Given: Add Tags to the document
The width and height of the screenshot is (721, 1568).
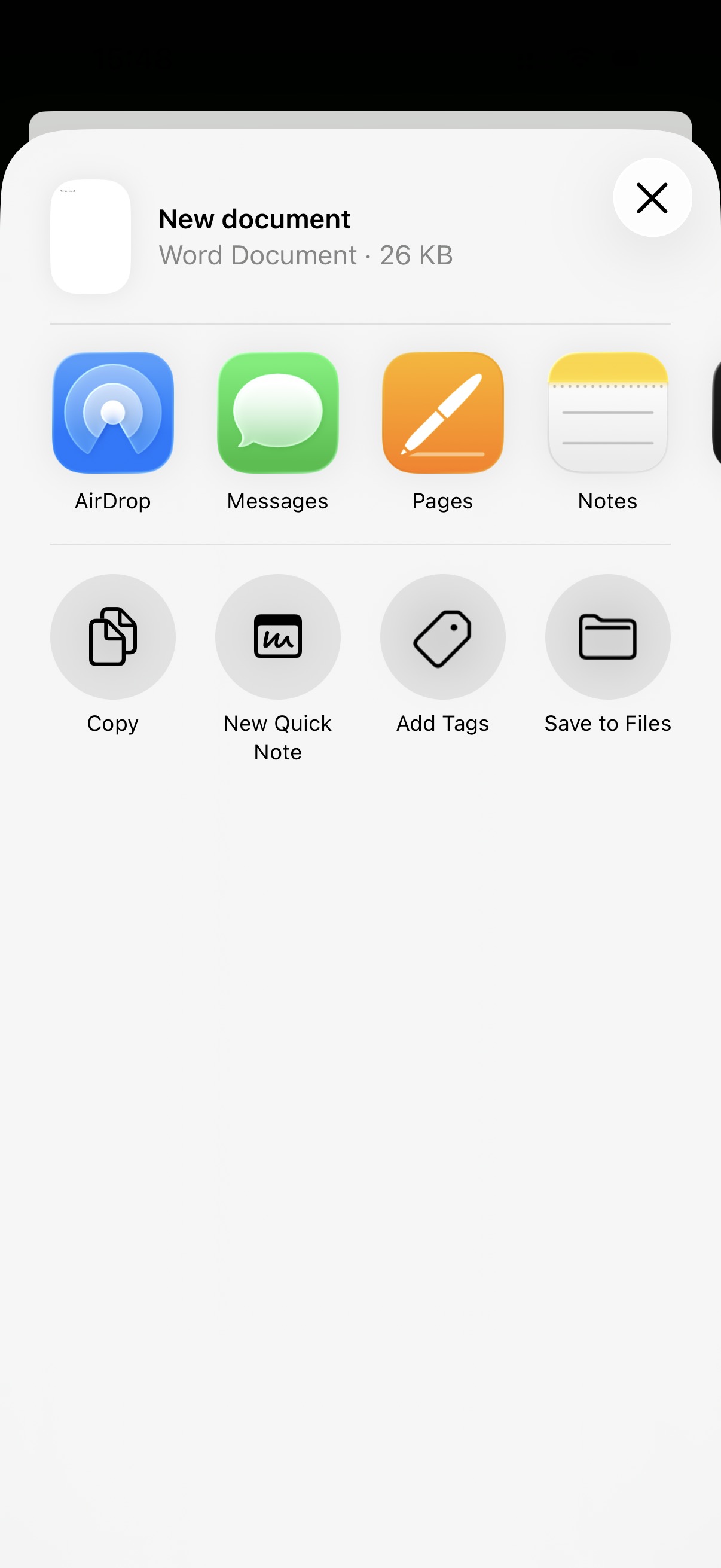Looking at the screenshot, I should pyautogui.click(x=443, y=637).
